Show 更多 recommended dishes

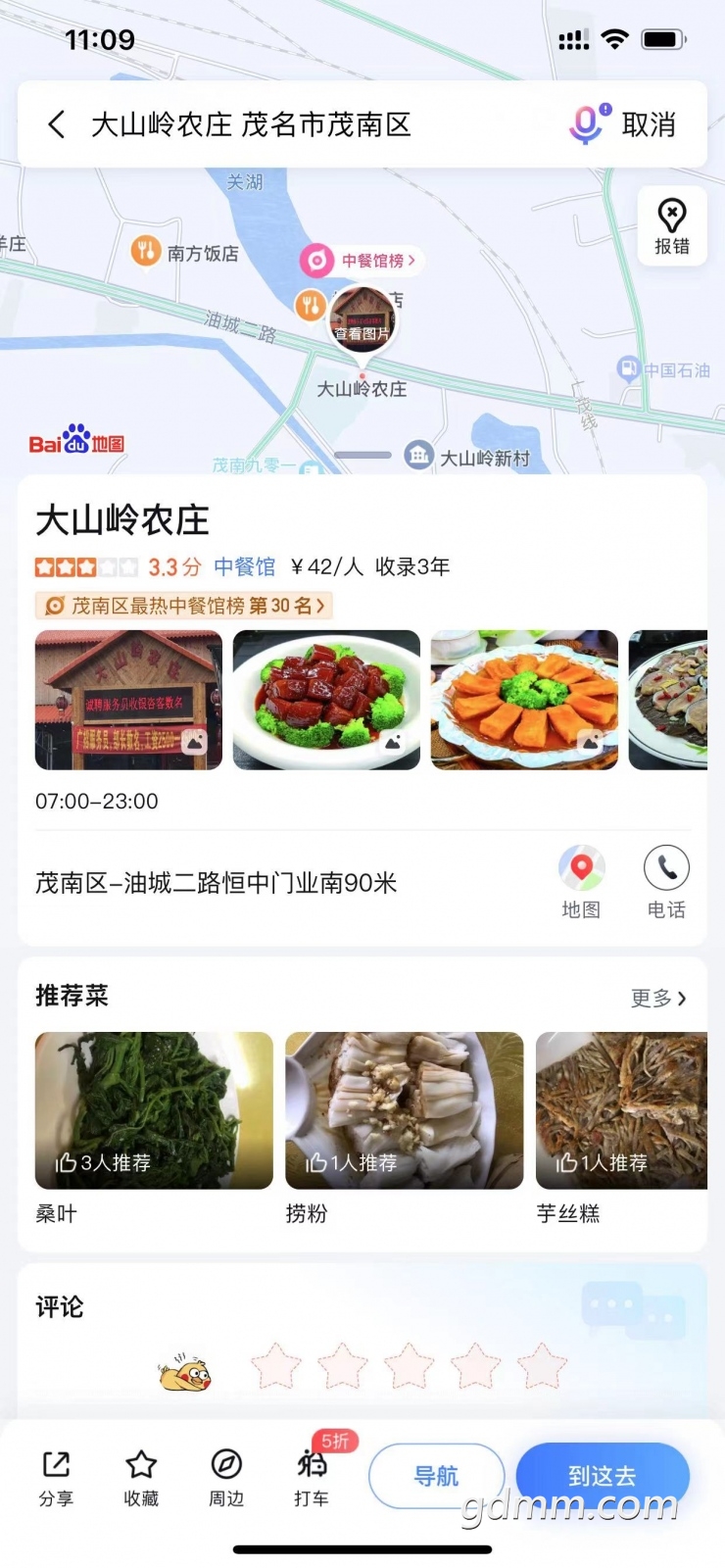tap(658, 998)
